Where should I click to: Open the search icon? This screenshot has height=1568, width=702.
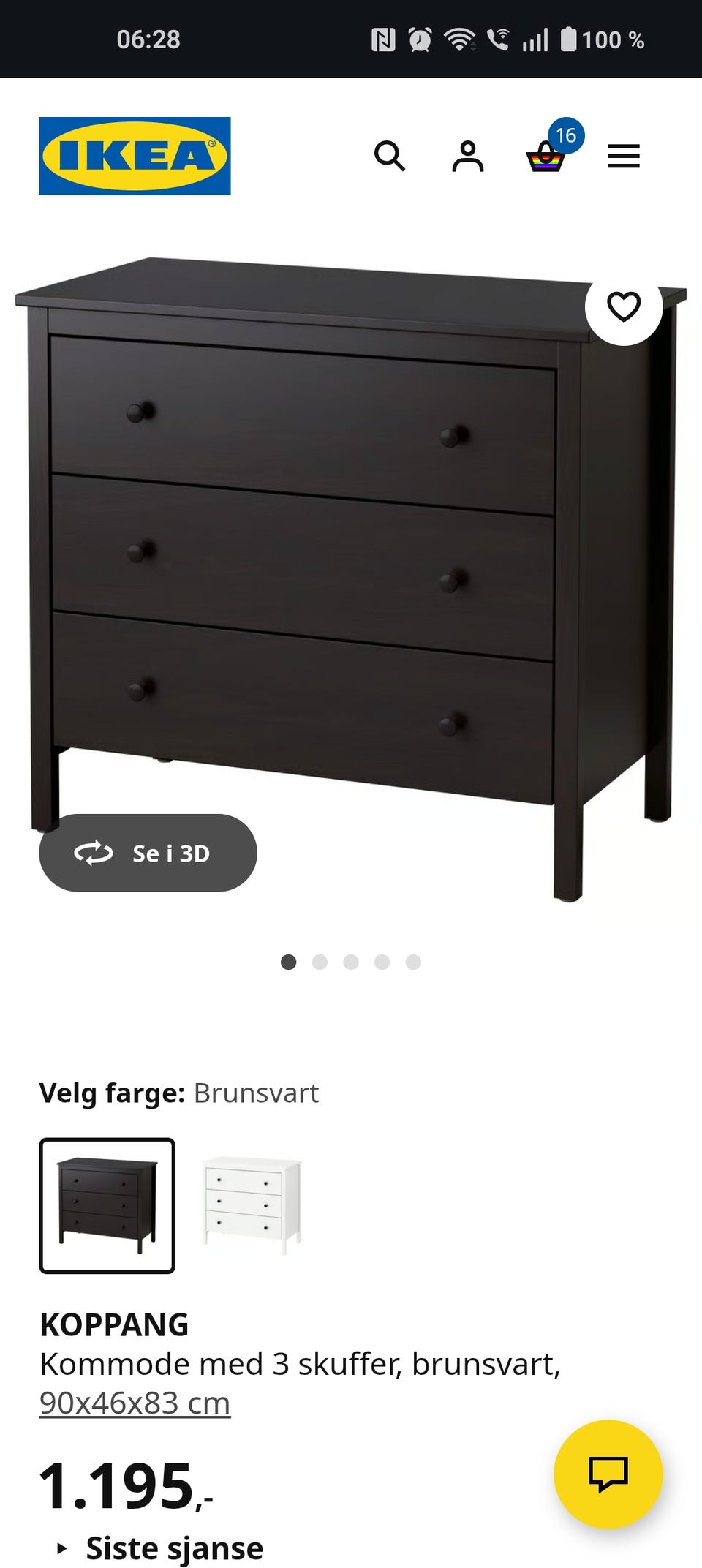click(x=389, y=156)
